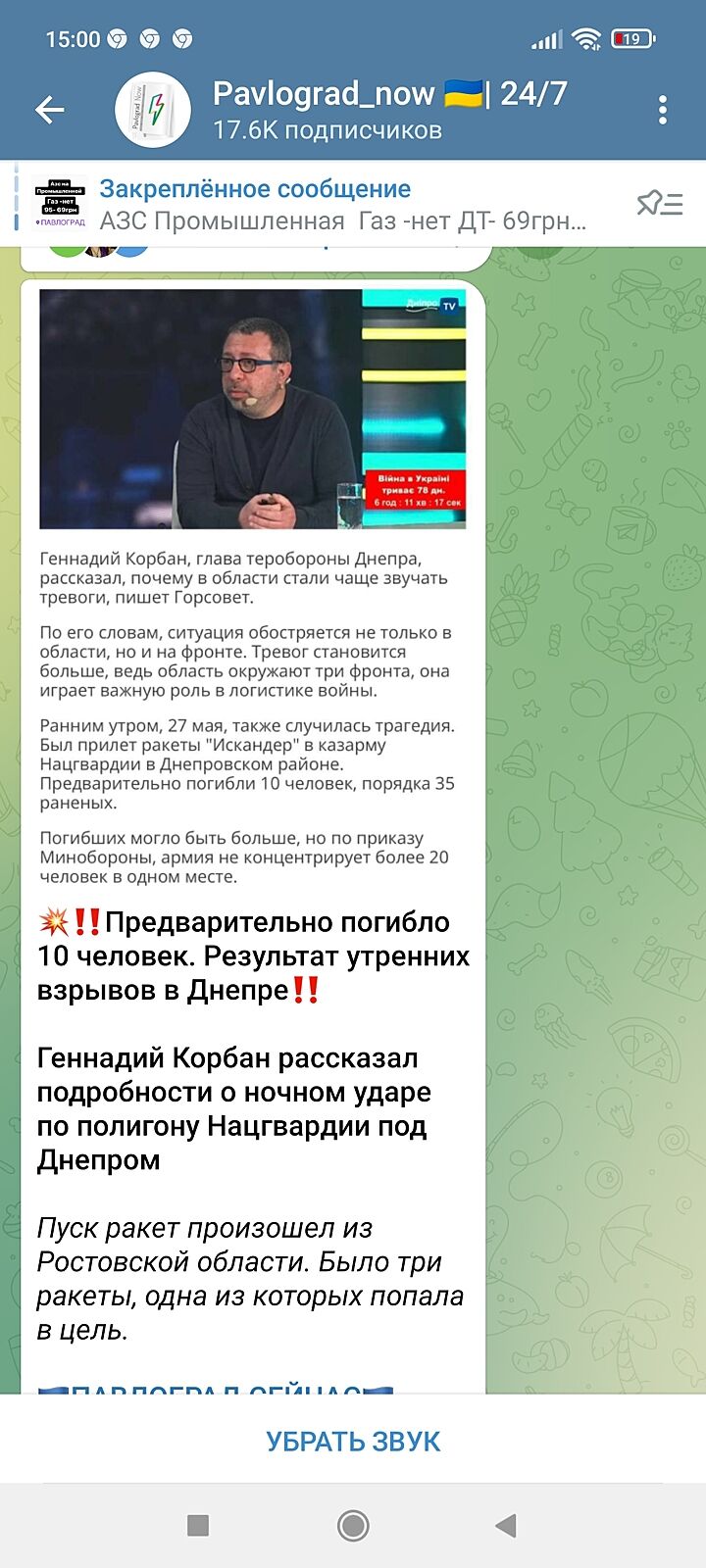Viewport: 706px width, 1568px height.
Task: Open the Геннадий Корбан article image
Action: pos(253,409)
